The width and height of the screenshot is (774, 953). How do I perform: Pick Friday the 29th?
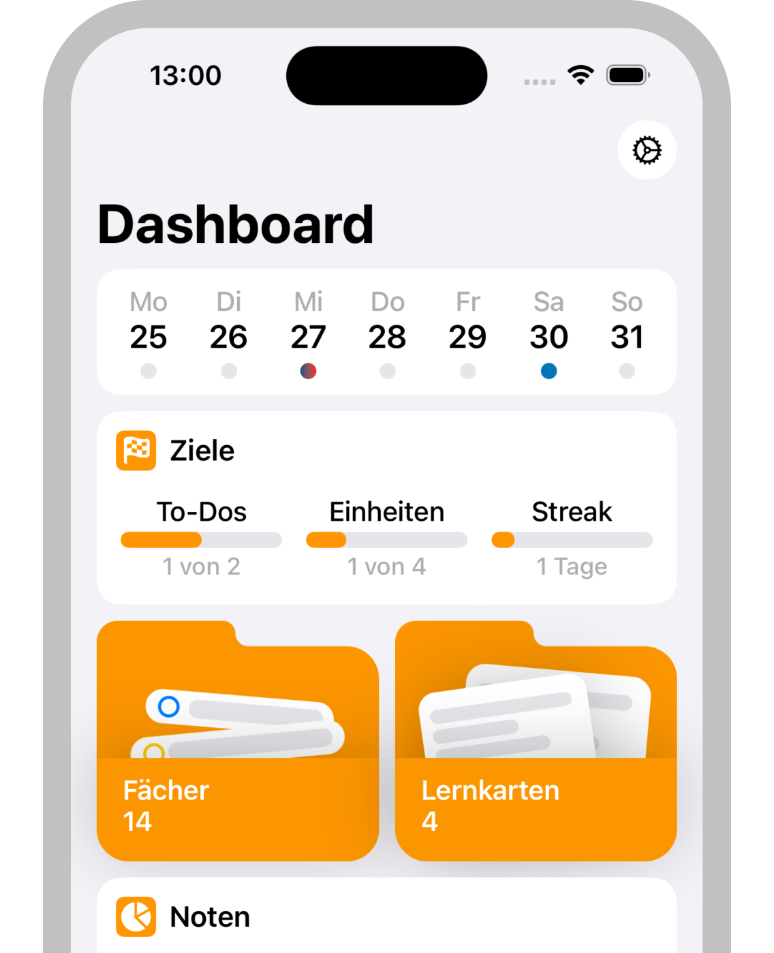coord(467,336)
